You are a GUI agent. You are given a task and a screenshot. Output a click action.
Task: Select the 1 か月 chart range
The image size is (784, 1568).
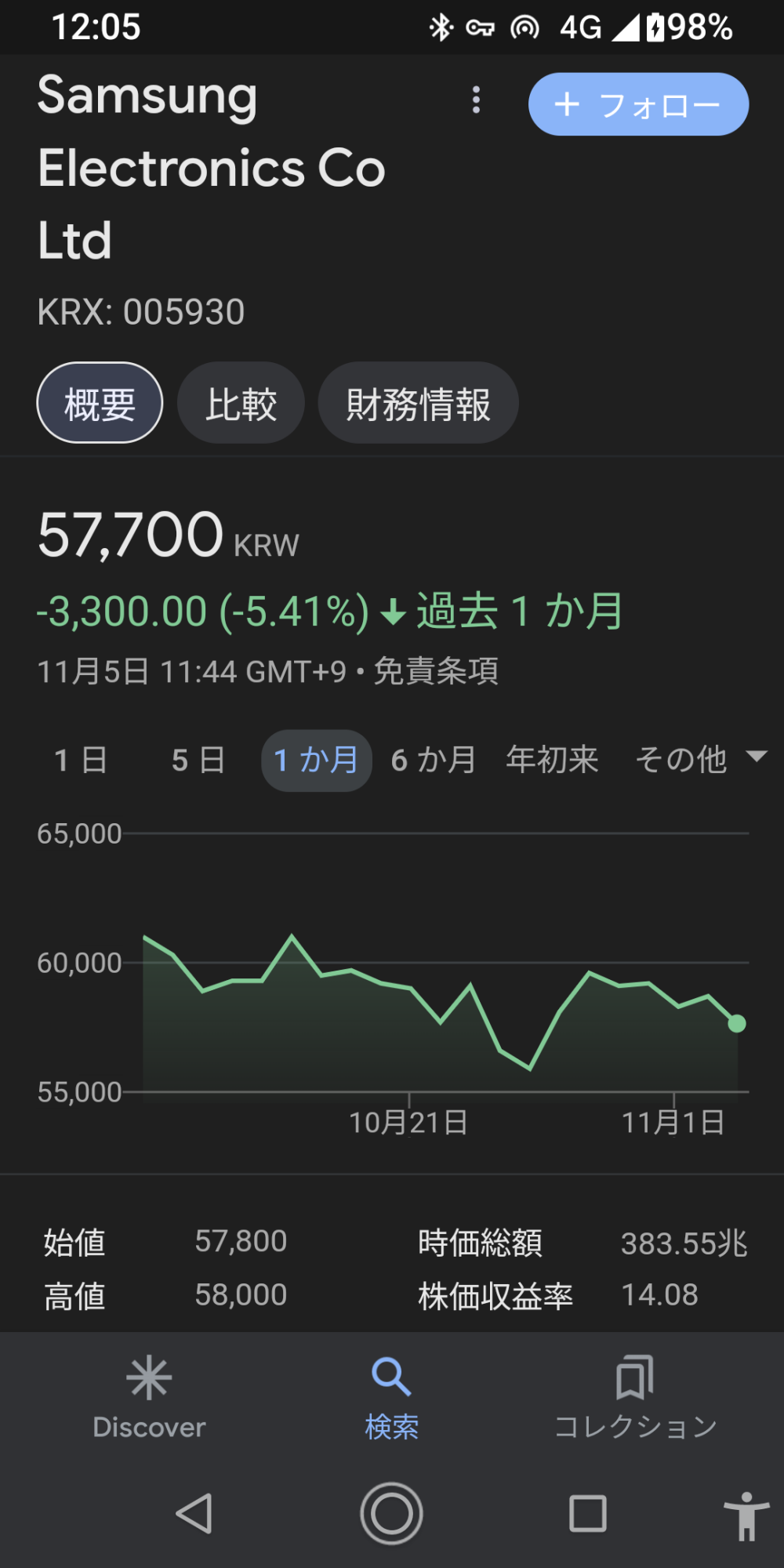[x=316, y=760]
